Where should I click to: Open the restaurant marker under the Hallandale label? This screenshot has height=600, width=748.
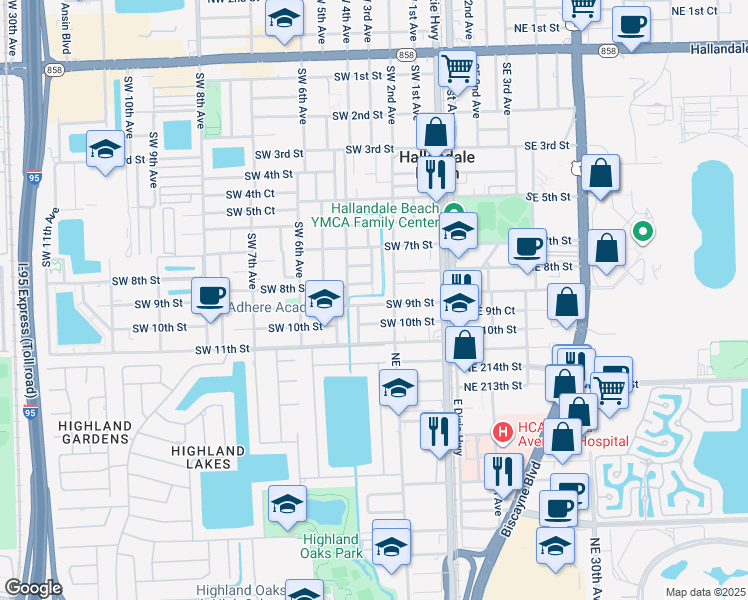tap(436, 178)
